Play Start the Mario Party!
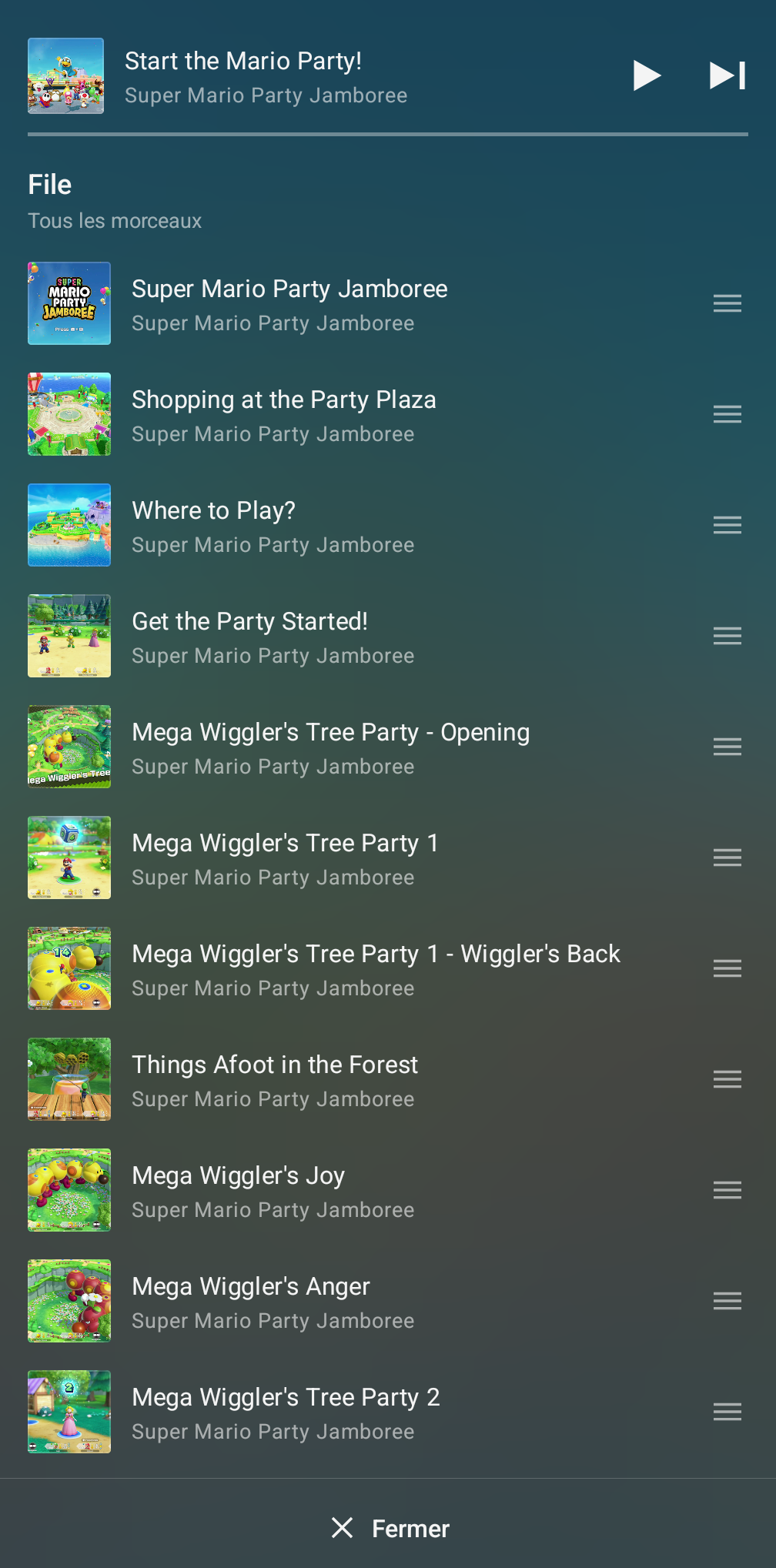776x1568 pixels. [x=647, y=75]
